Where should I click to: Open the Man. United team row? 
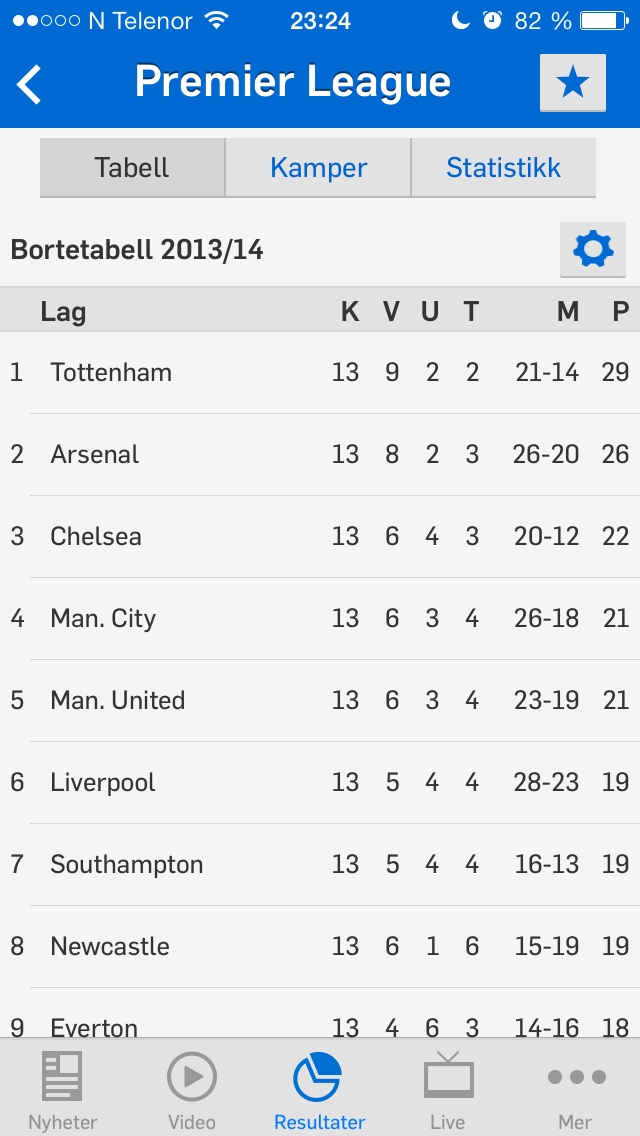tap(320, 701)
